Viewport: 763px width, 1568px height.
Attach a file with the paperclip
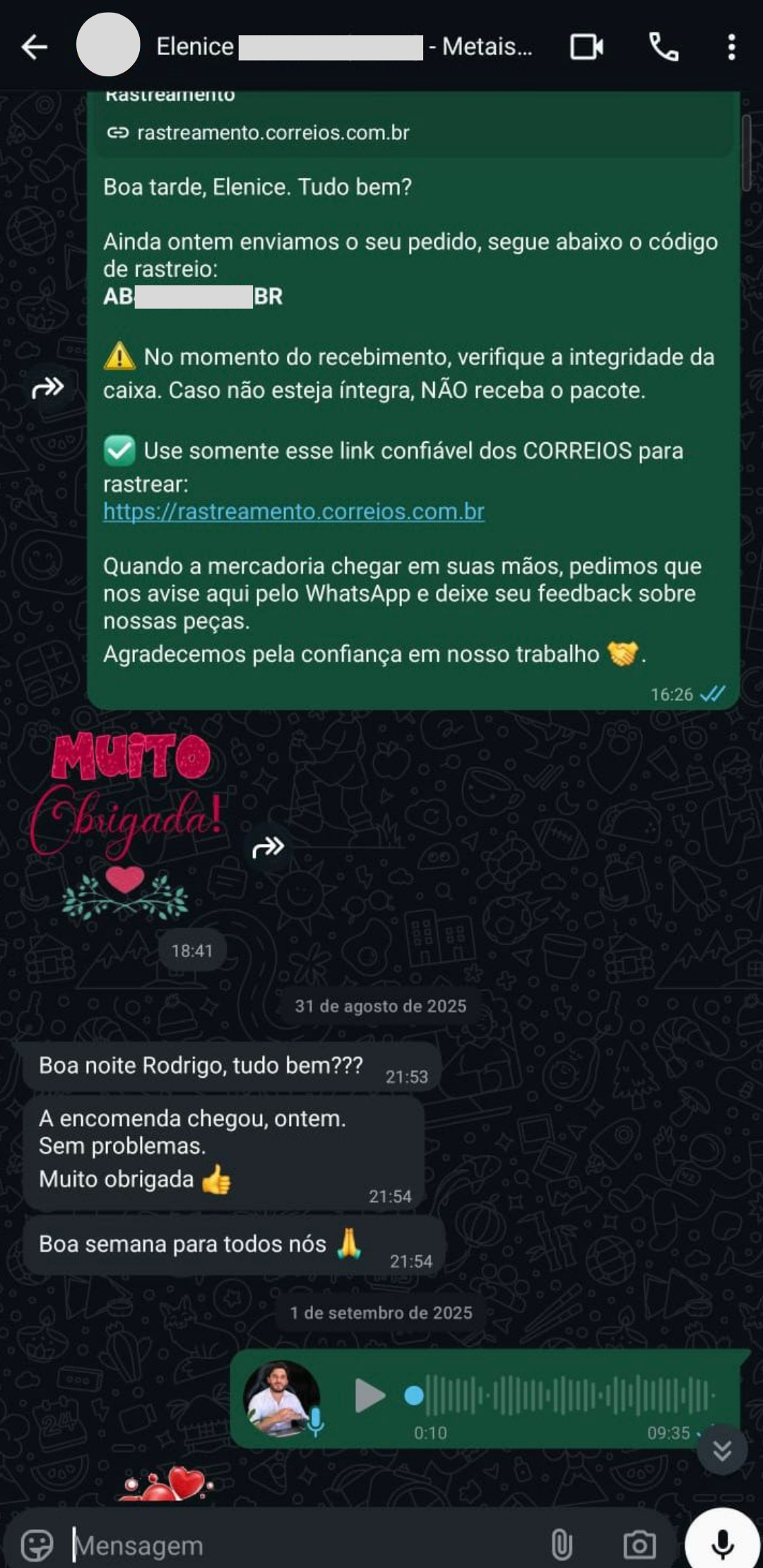coord(561,1545)
